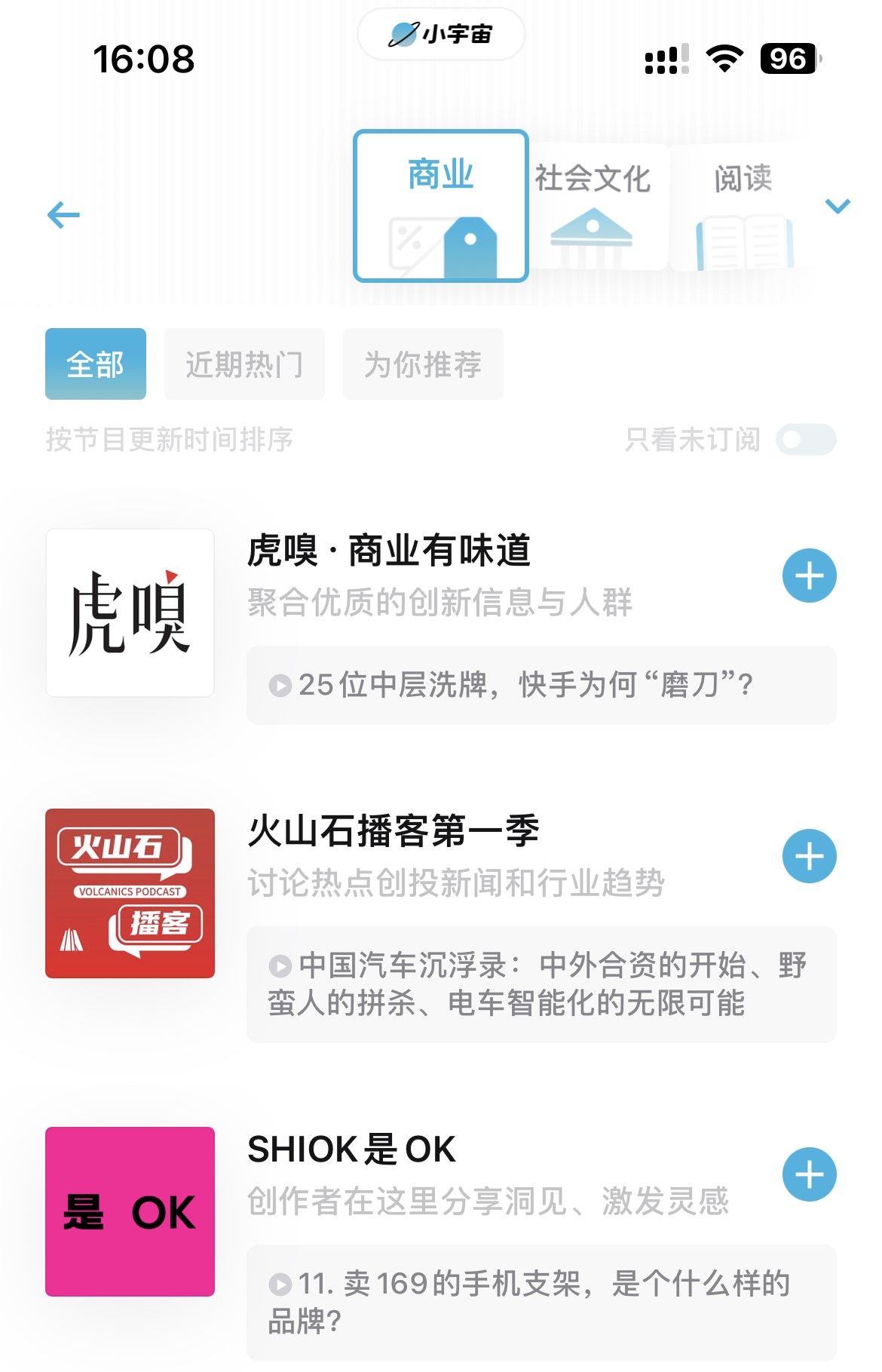Subscribe to SHIOK是OK
Viewport: 882px width, 1372px height.
809,1175
